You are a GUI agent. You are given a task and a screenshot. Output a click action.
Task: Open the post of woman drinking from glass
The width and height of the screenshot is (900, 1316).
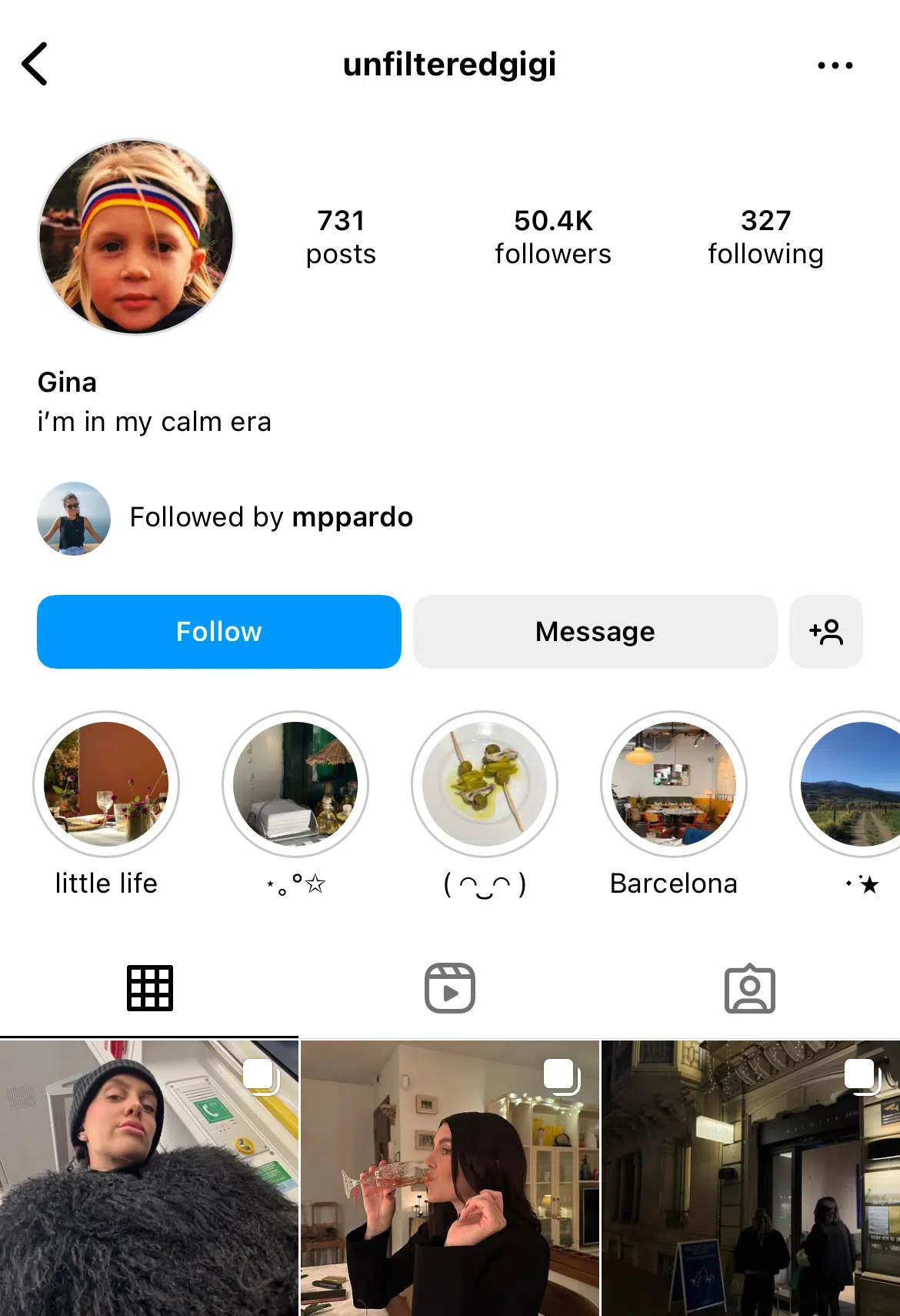pyautogui.click(x=450, y=1178)
